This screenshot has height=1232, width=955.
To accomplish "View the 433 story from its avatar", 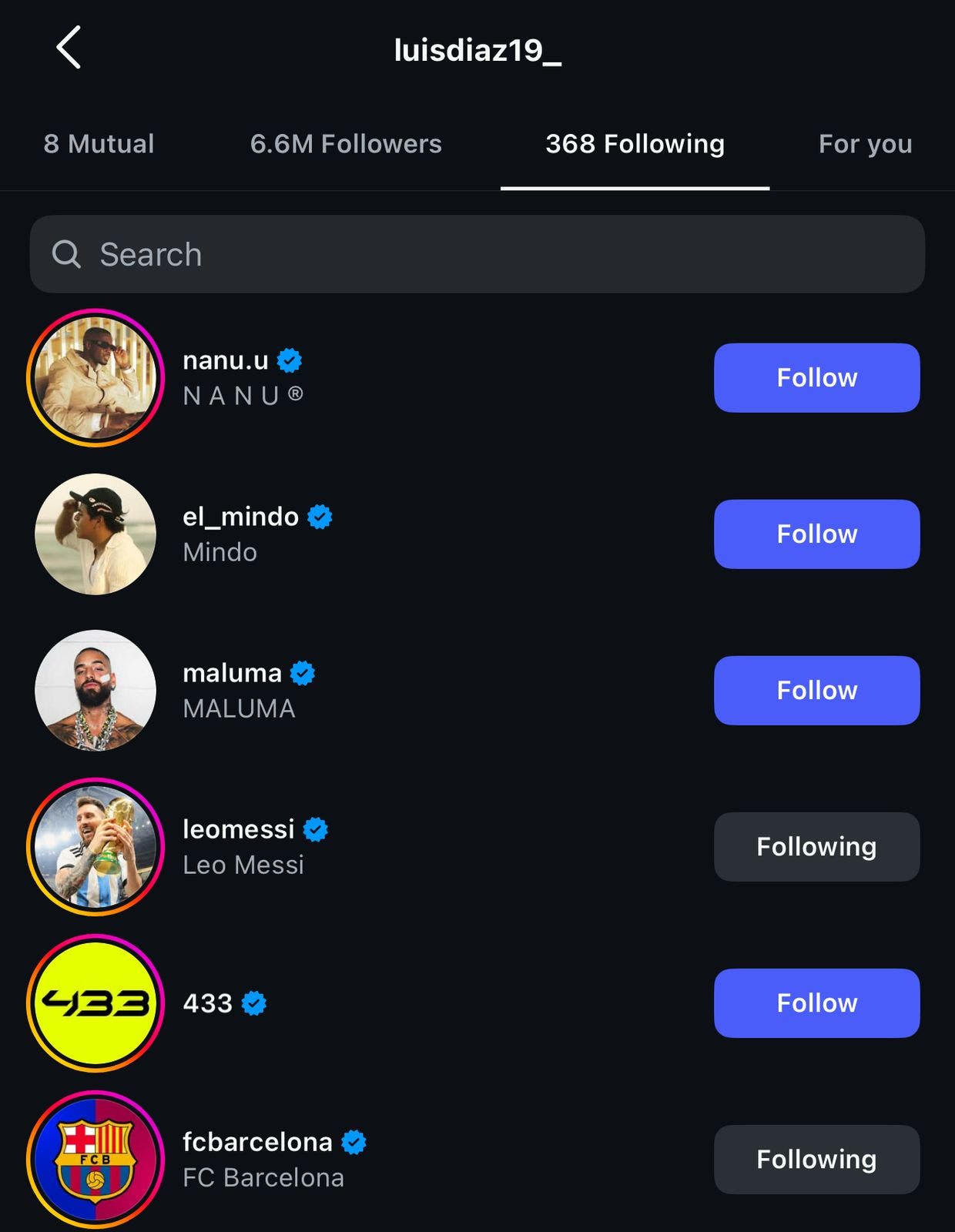I will pos(95,1003).
